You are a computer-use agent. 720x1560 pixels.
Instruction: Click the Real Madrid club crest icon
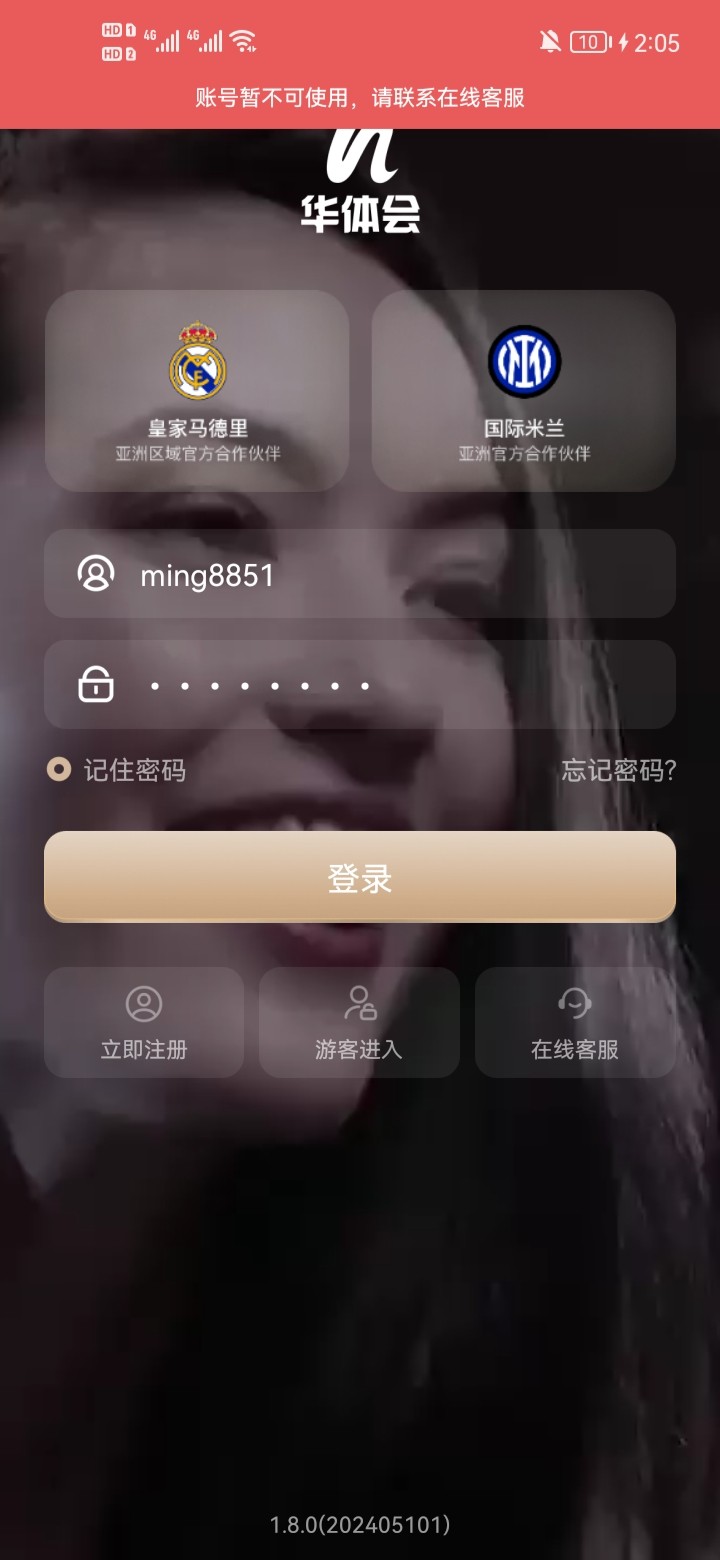coord(197,360)
